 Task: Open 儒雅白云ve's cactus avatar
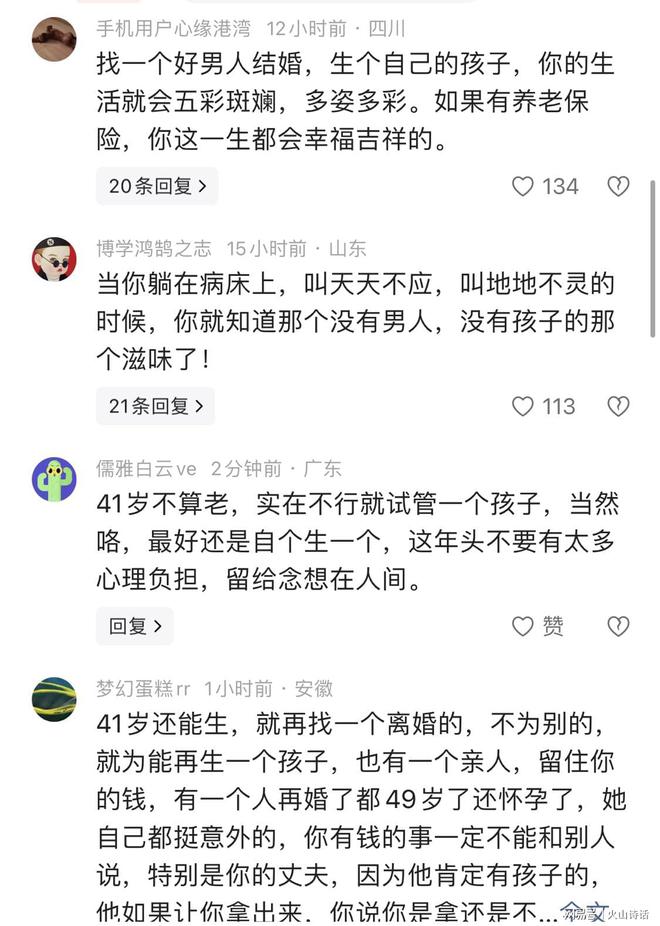(54, 479)
